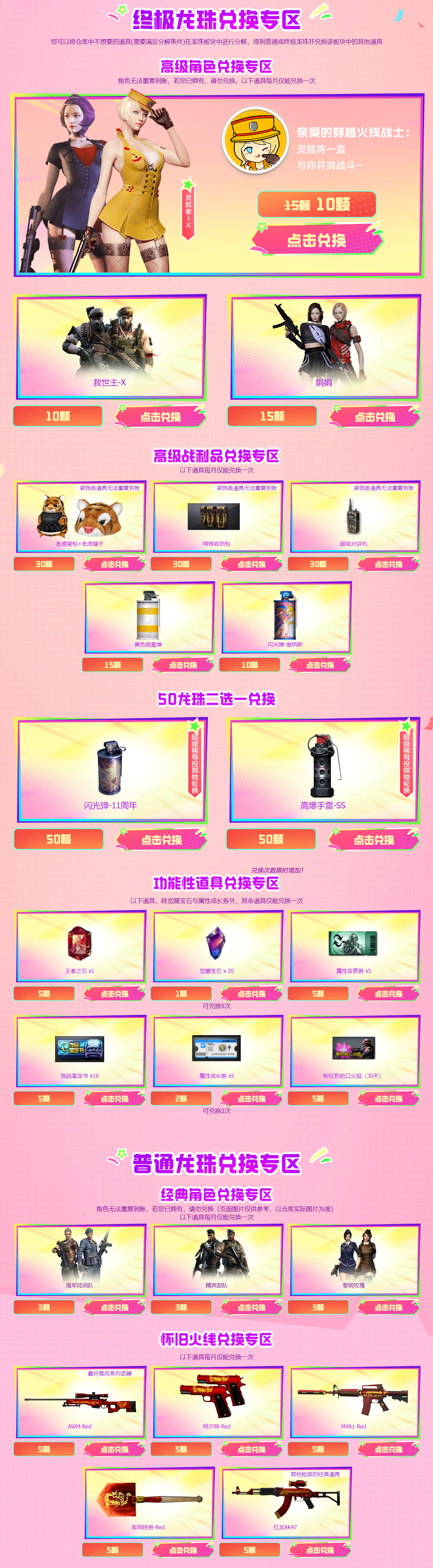Redeem the 黄色烟雾弹

pyautogui.click(x=183, y=665)
